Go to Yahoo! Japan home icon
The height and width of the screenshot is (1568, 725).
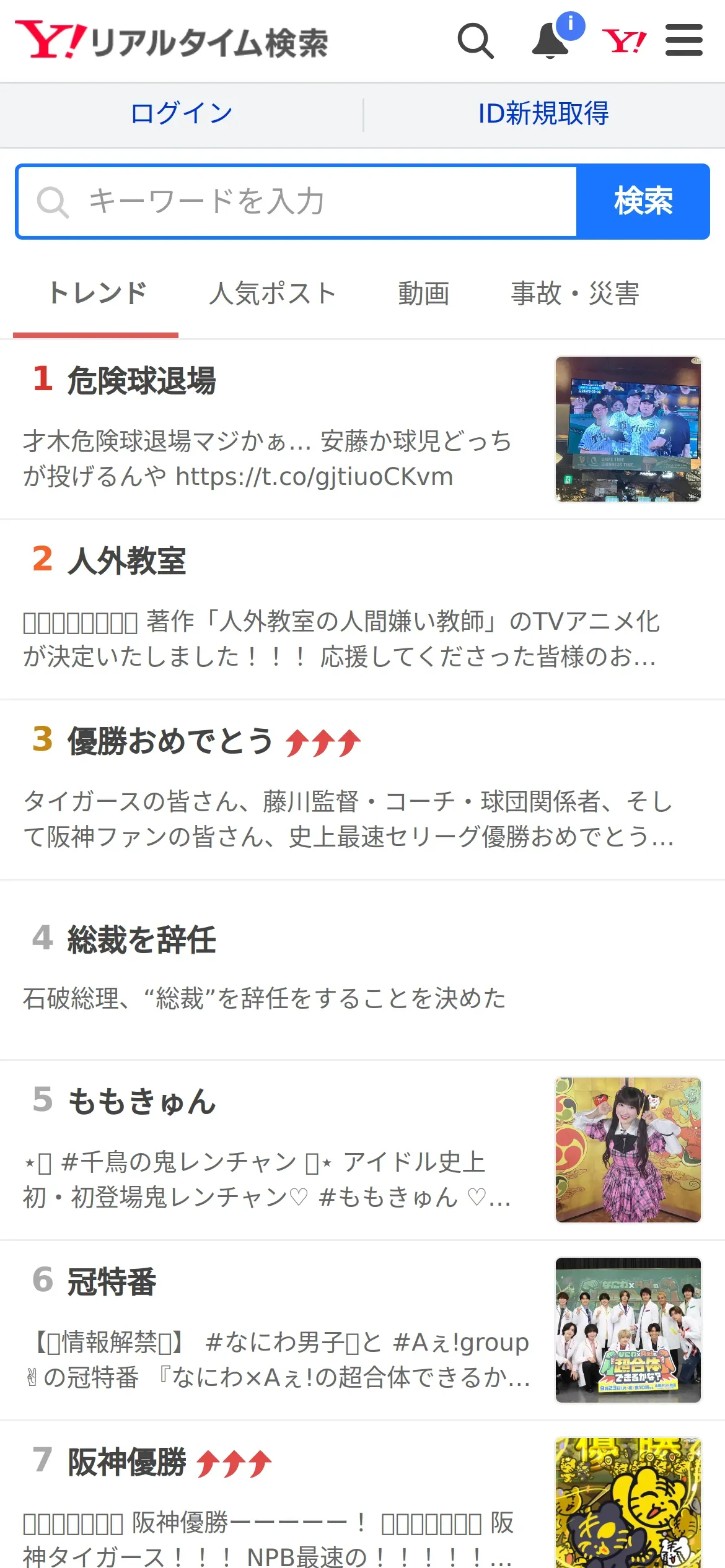tap(624, 41)
